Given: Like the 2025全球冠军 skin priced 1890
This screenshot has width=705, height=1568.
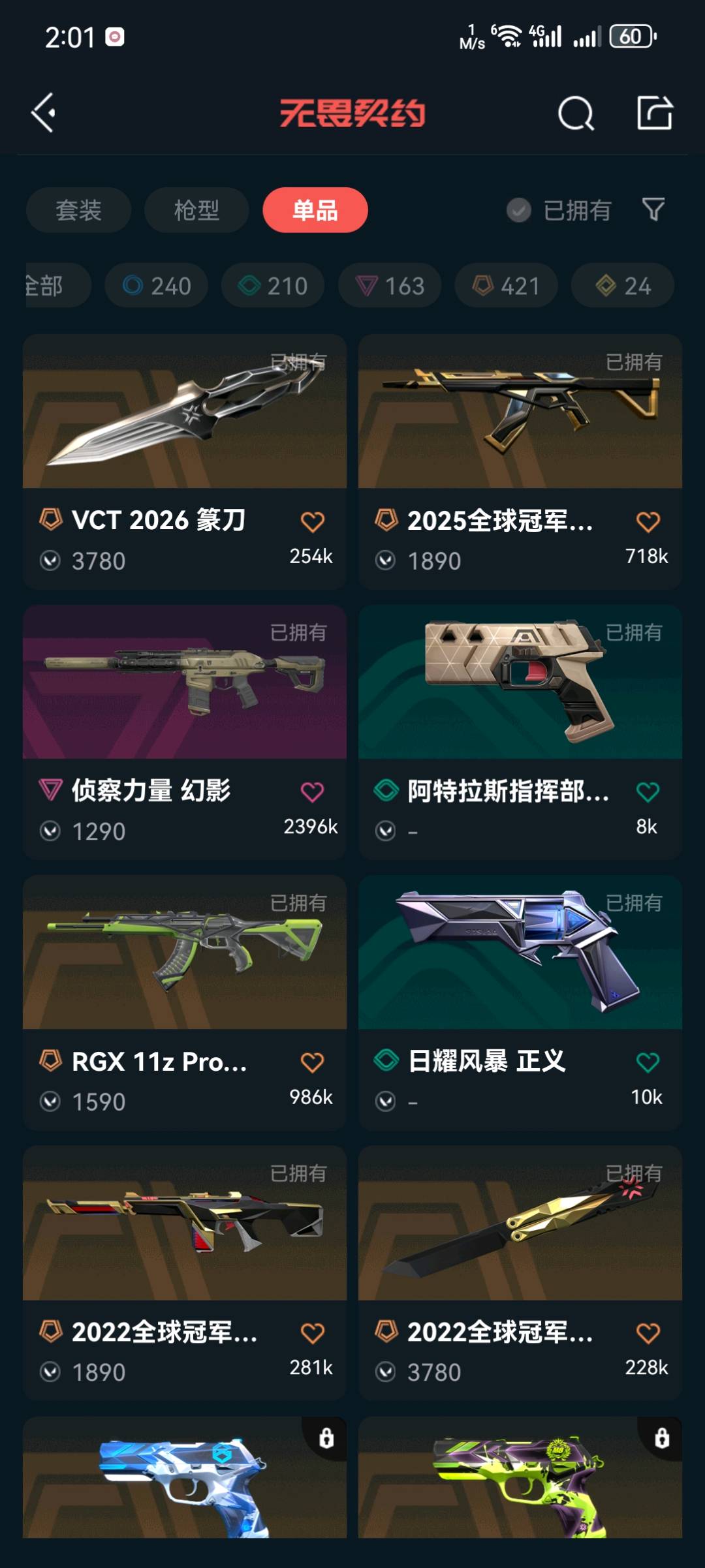Looking at the screenshot, I should tap(648, 522).
